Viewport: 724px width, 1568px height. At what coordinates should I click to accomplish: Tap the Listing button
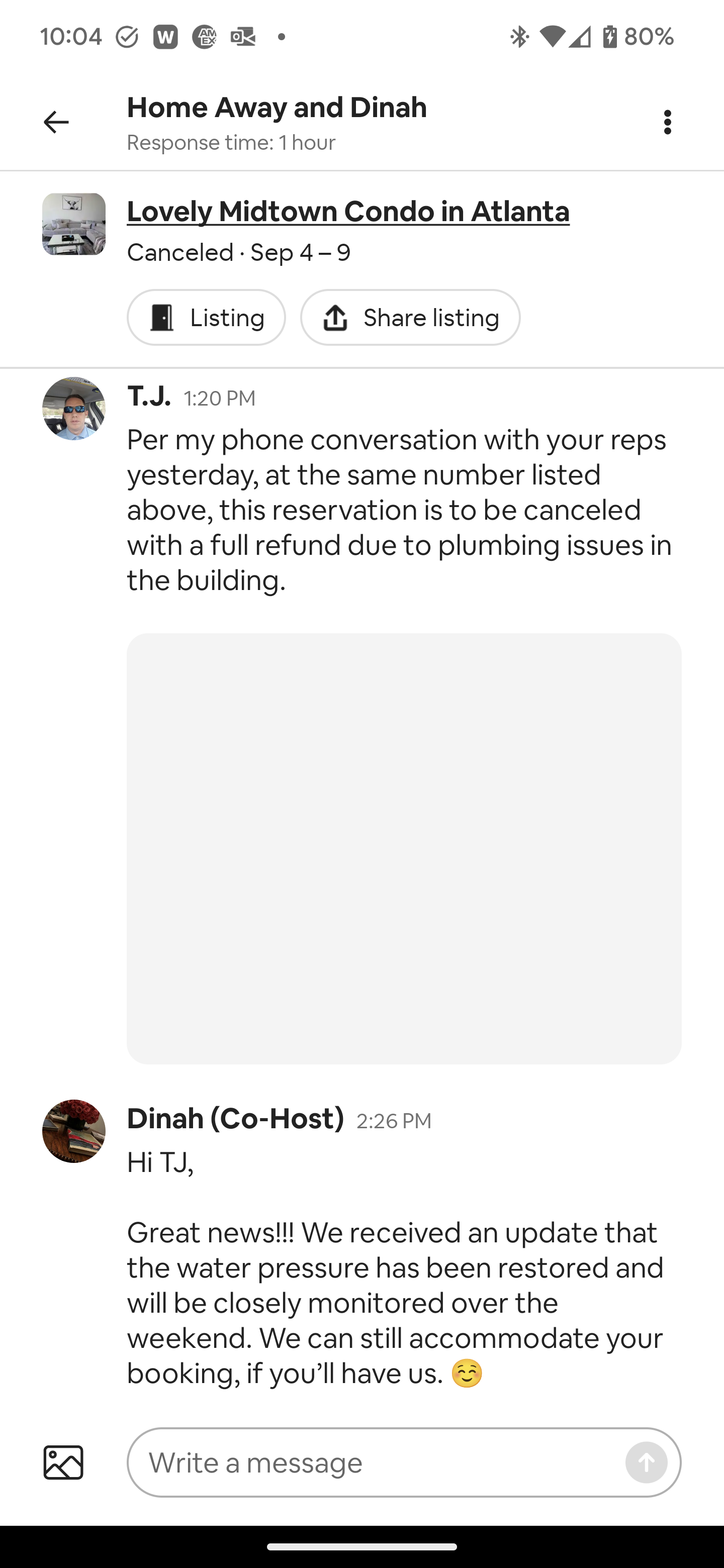pos(206,317)
